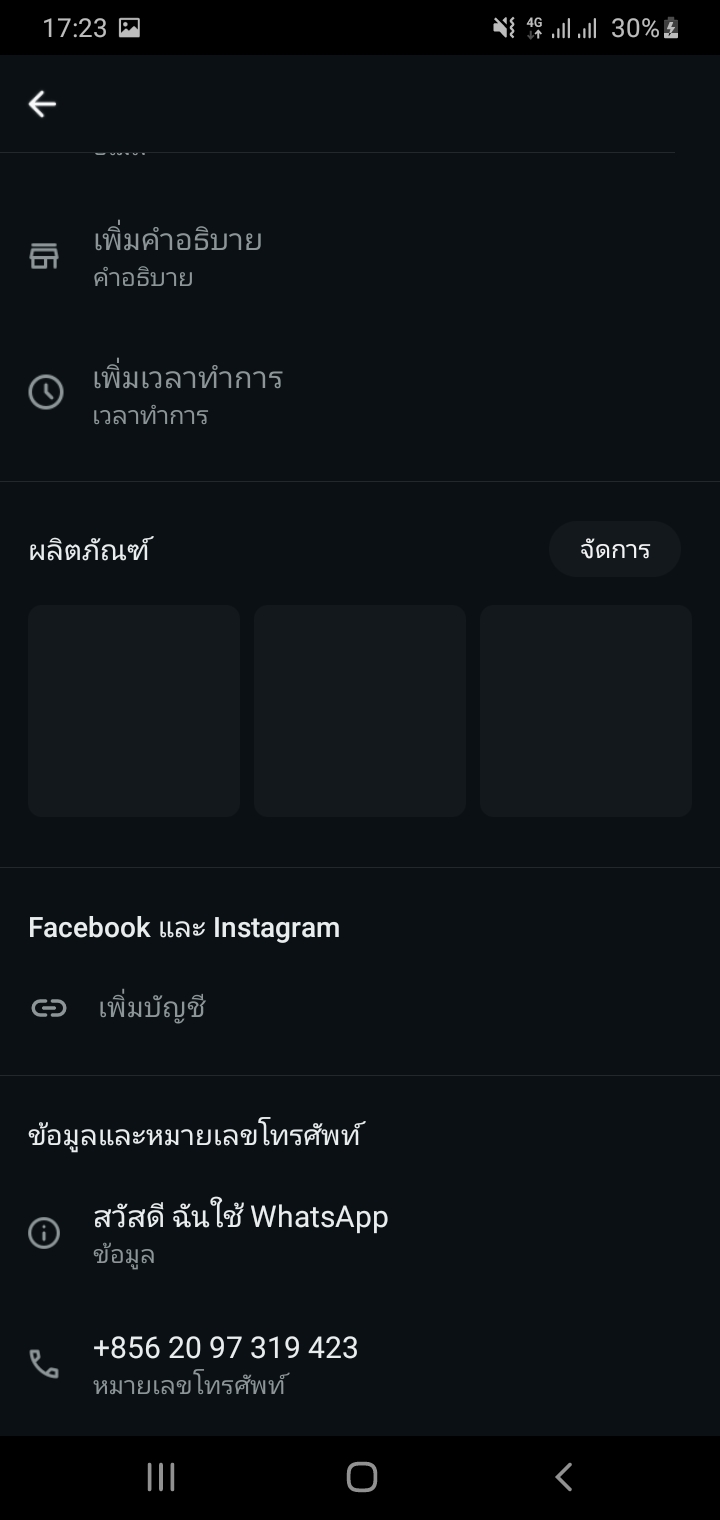Open the phone number row +856 20 97 319 423
720x1520 pixels.
click(360, 1364)
